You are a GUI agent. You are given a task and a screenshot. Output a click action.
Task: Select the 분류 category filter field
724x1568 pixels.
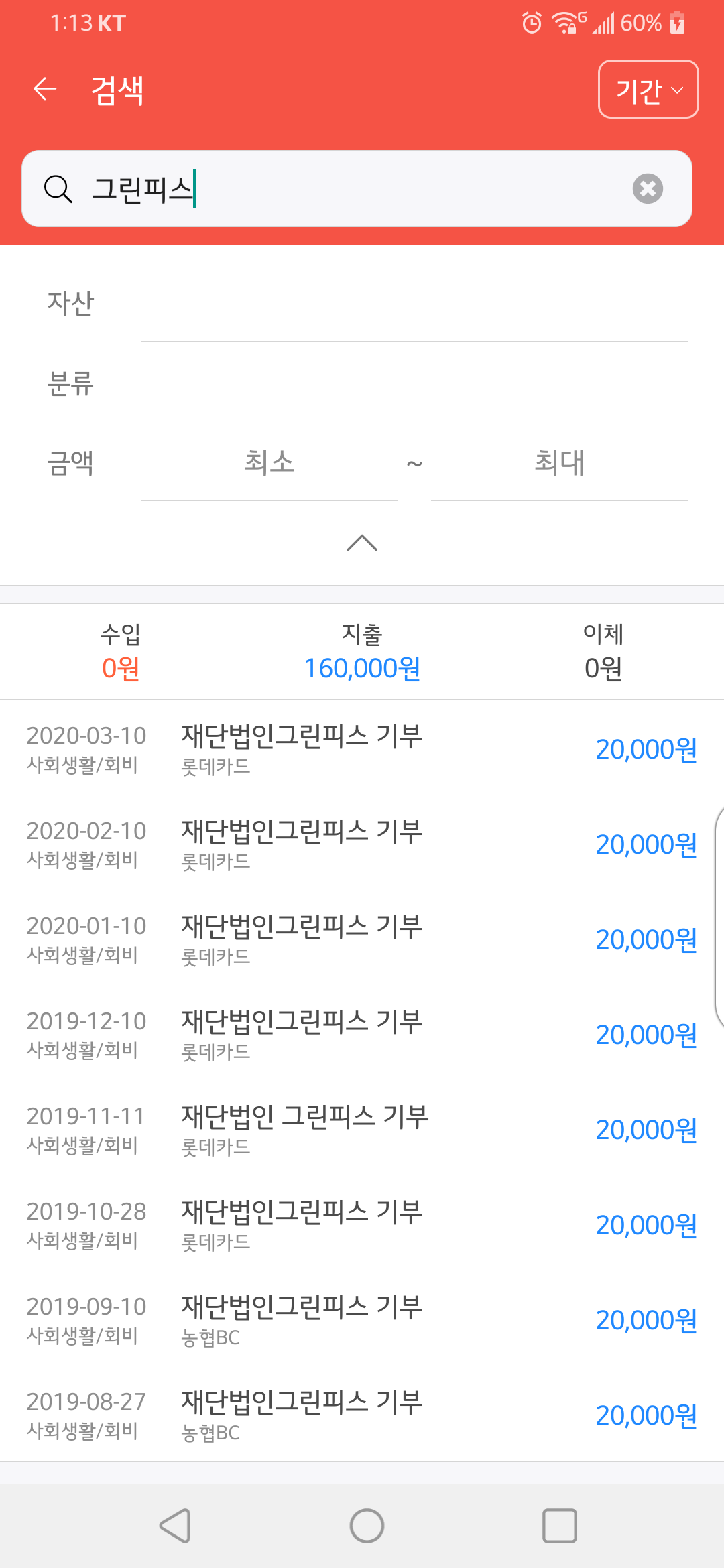pos(414,383)
